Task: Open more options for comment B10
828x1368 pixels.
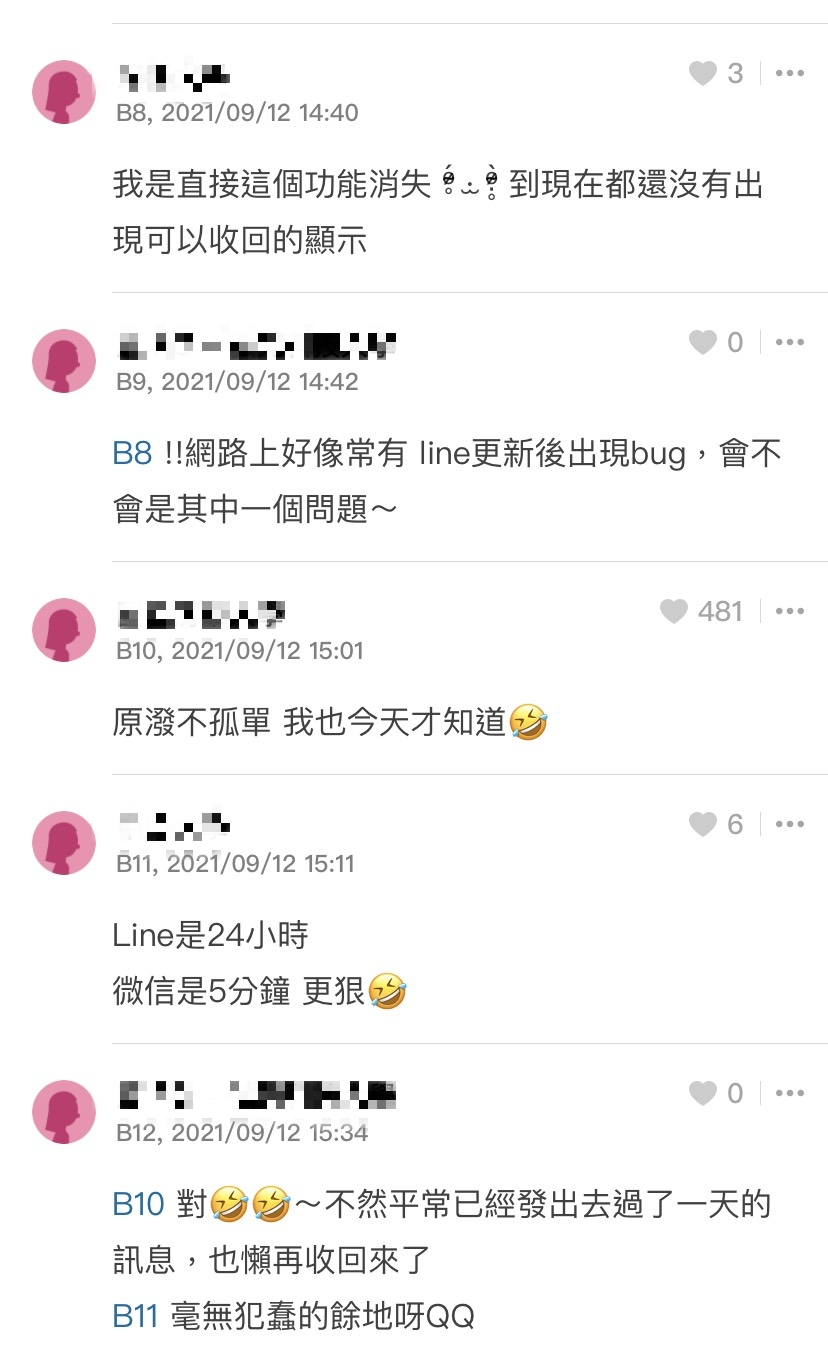Action: (790, 611)
